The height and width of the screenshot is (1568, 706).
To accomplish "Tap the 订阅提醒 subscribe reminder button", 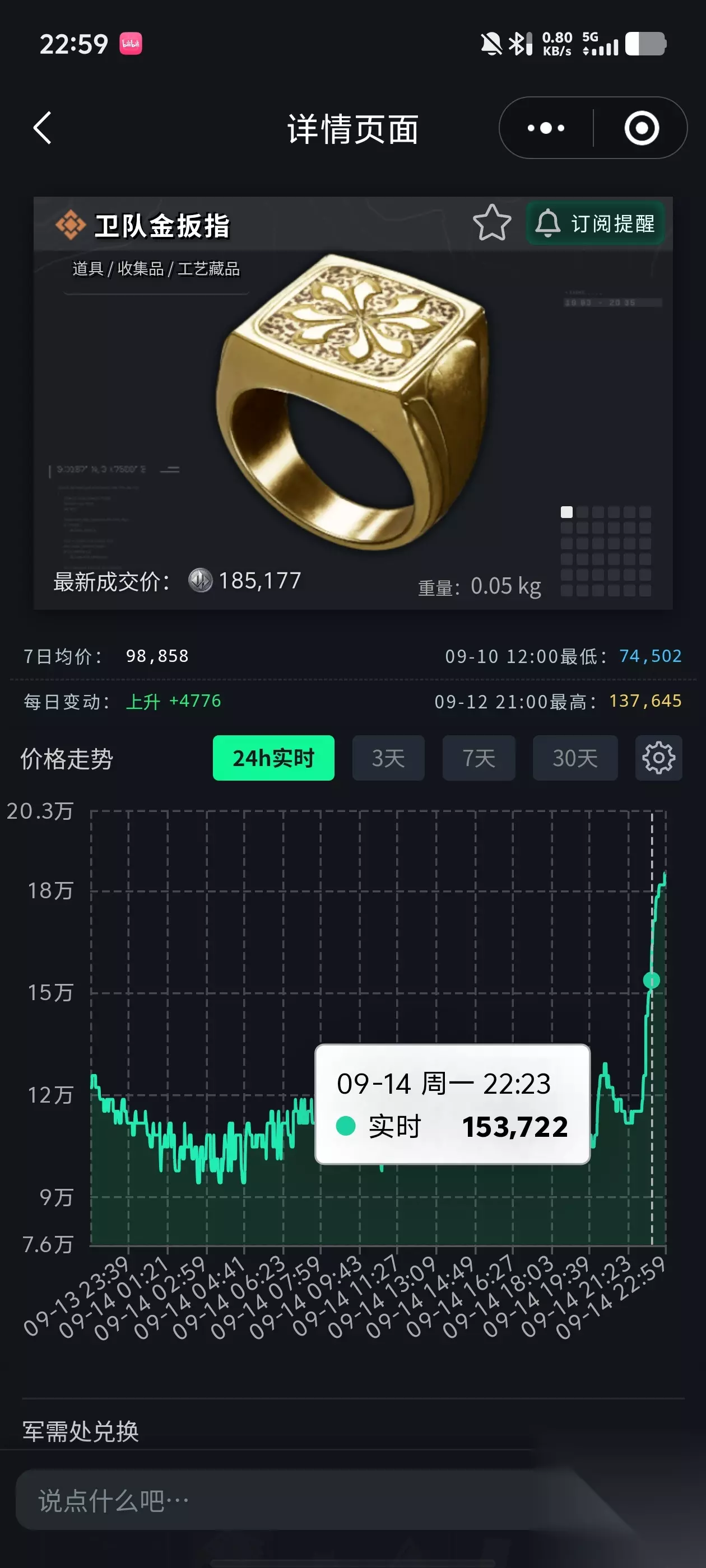I will point(595,223).
